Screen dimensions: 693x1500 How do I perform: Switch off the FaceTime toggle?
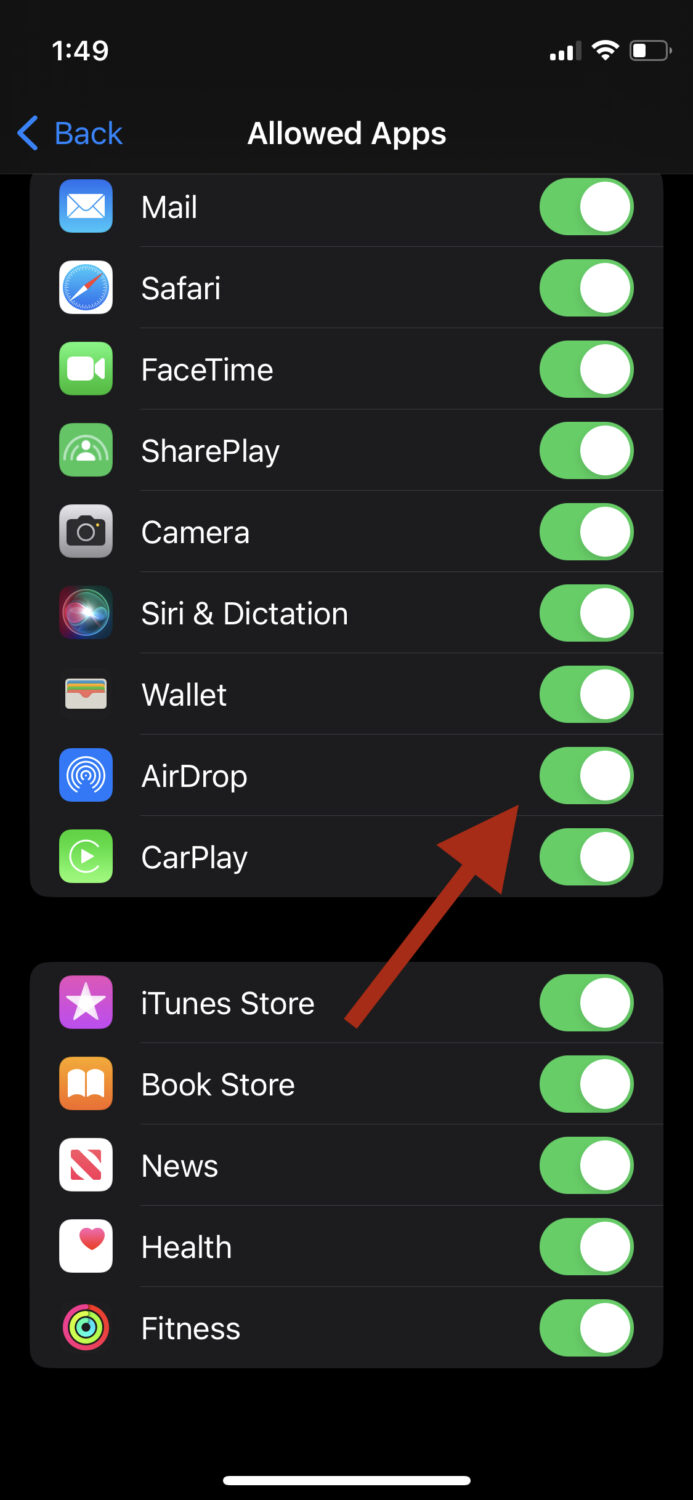pyautogui.click(x=586, y=370)
